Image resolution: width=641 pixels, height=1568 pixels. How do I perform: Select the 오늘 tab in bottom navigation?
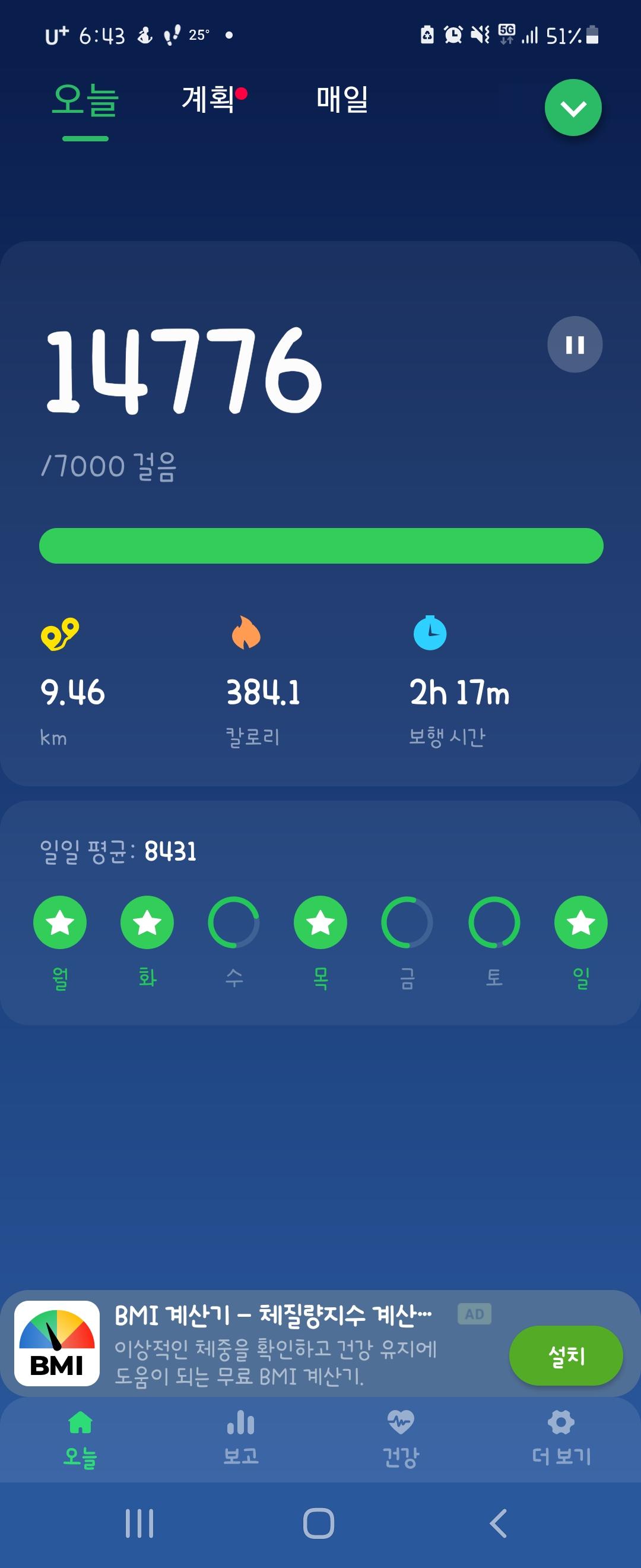[x=80, y=1438]
